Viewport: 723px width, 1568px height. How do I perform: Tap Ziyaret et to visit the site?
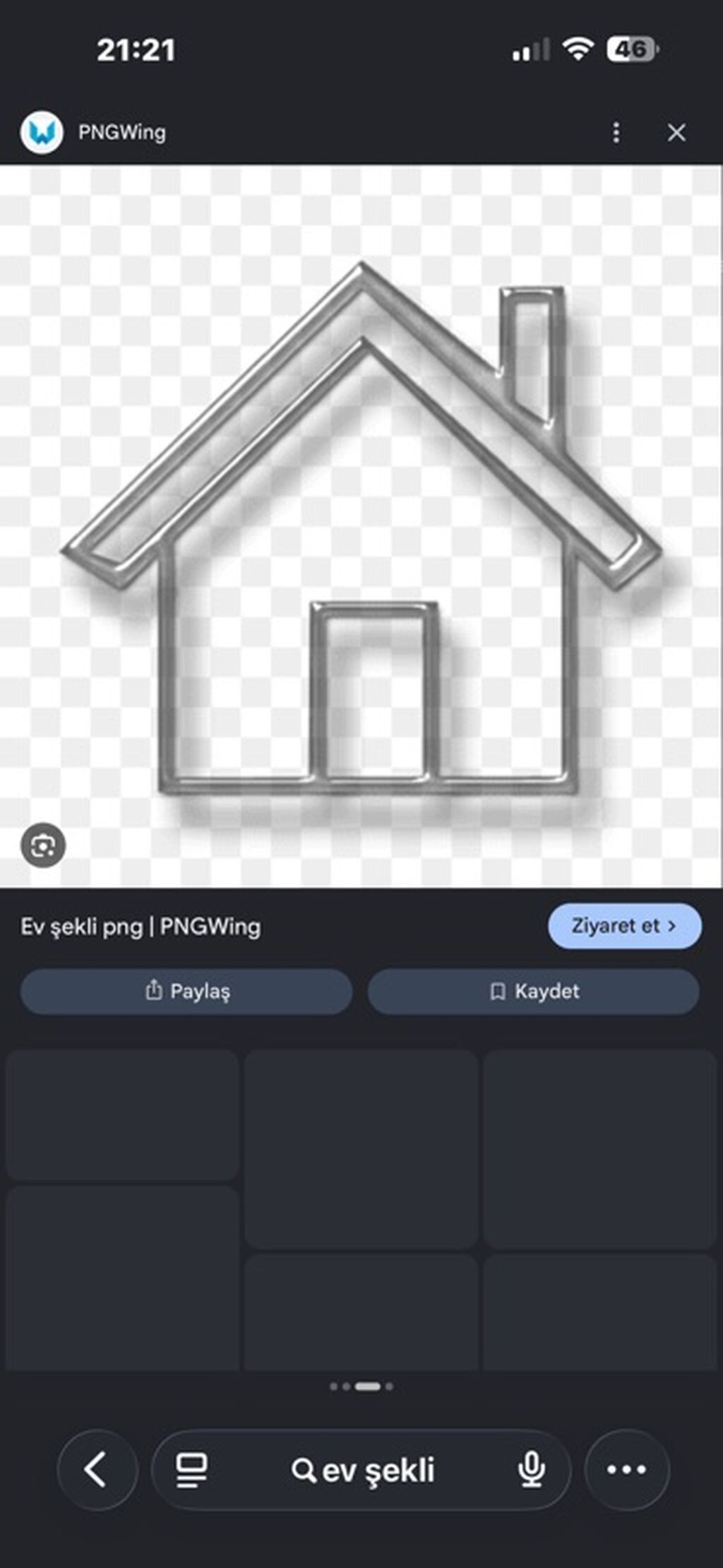[624, 925]
